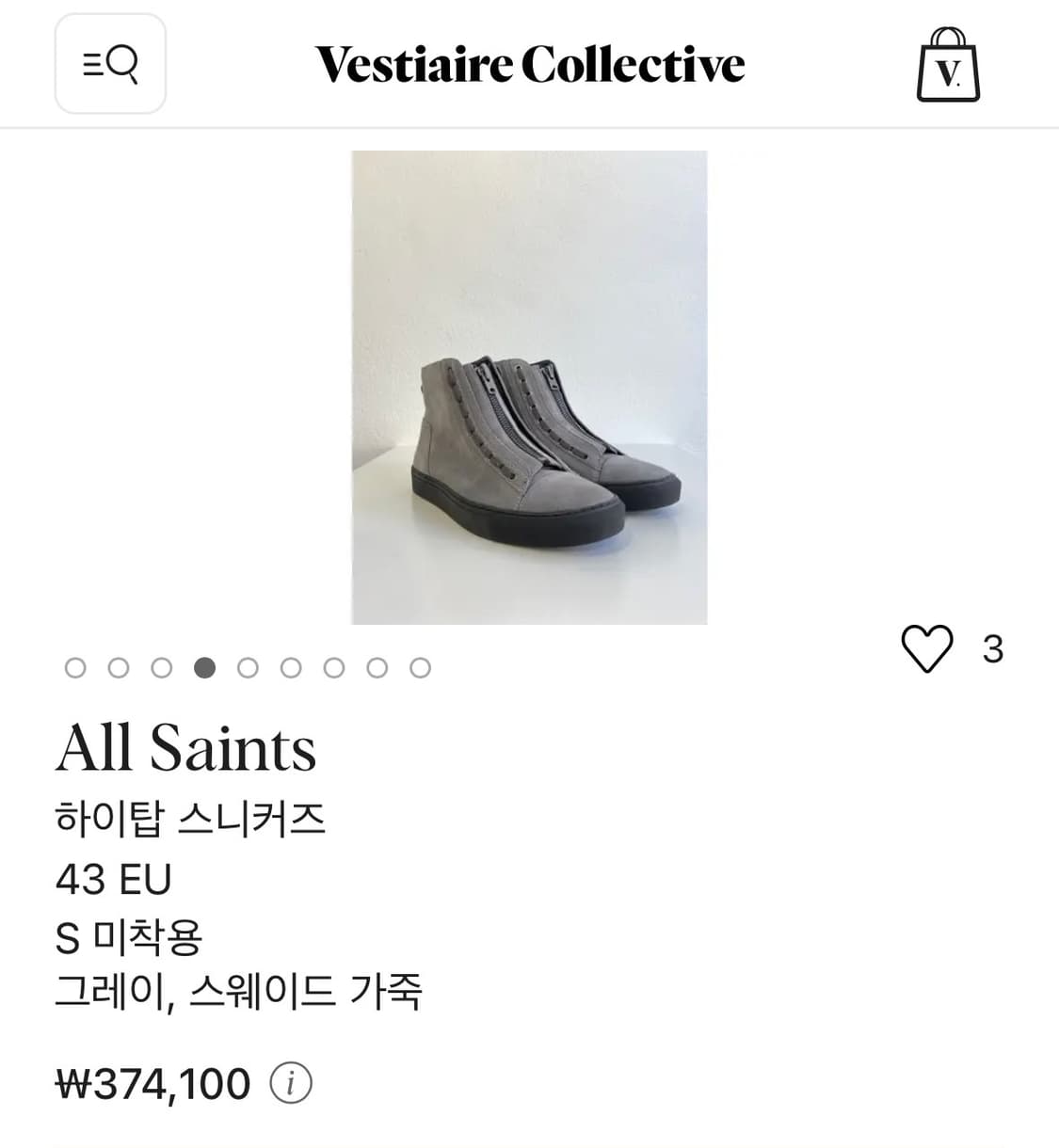Select the first carousel dot
The width and height of the screenshot is (1059, 1148).
[75, 667]
